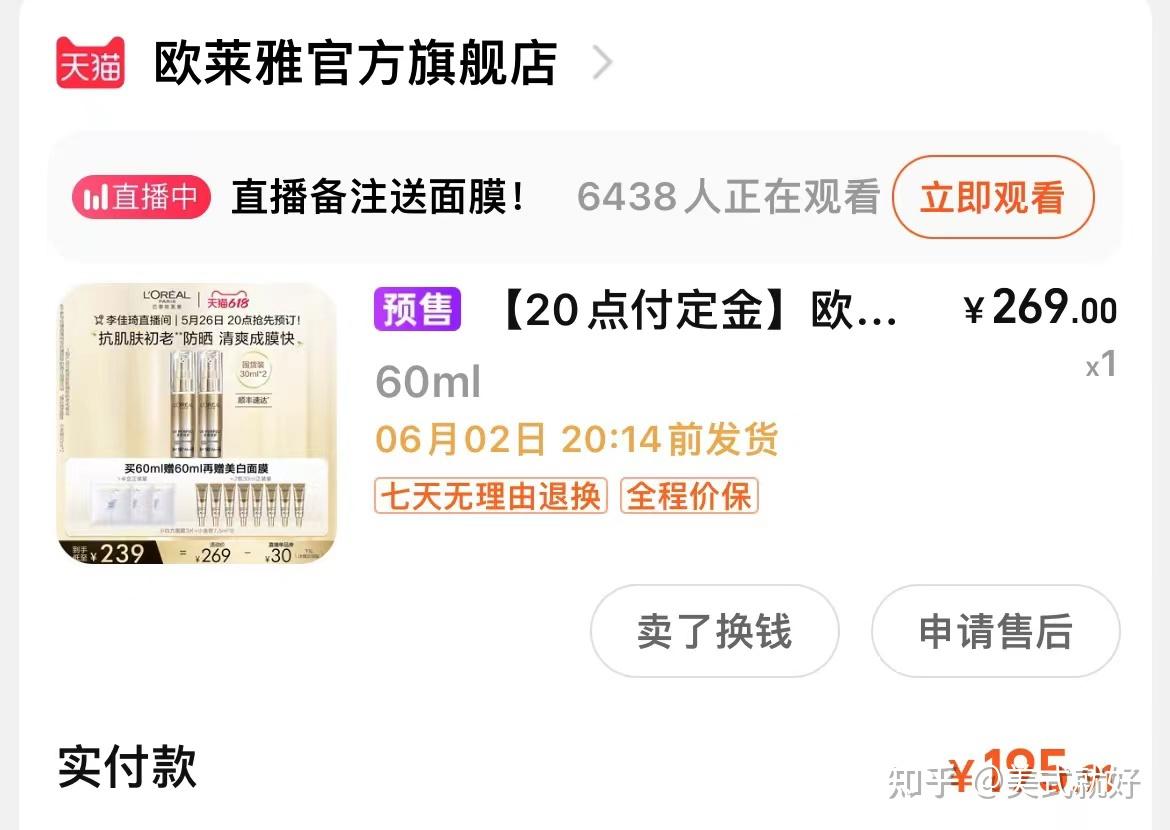1170x830 pixels.
Task: Open the 【20点付定金】 product title
Action: tap(695, 311)
